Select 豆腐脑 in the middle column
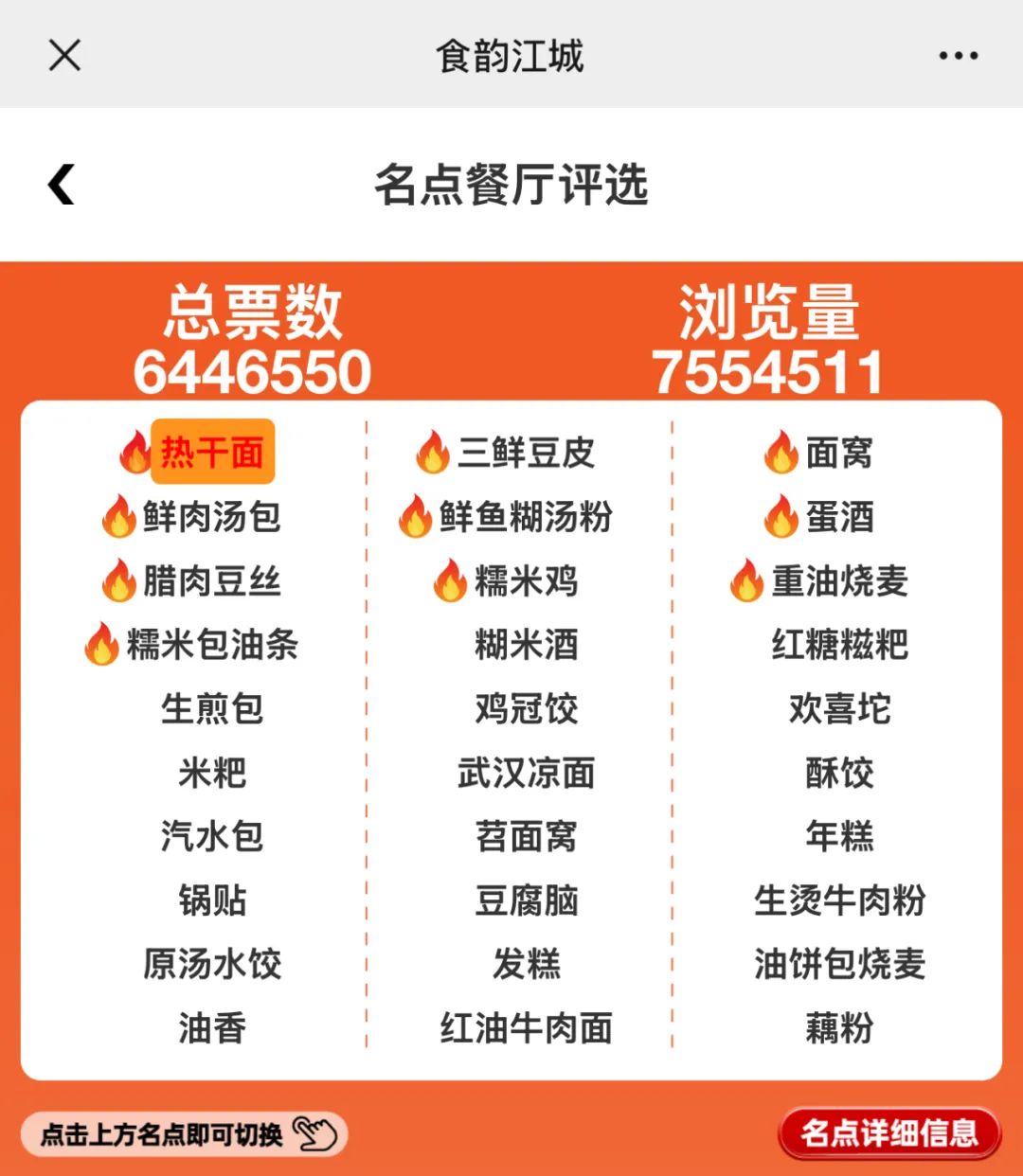Screen dimensions: 1023x1176 coord(526,900)
